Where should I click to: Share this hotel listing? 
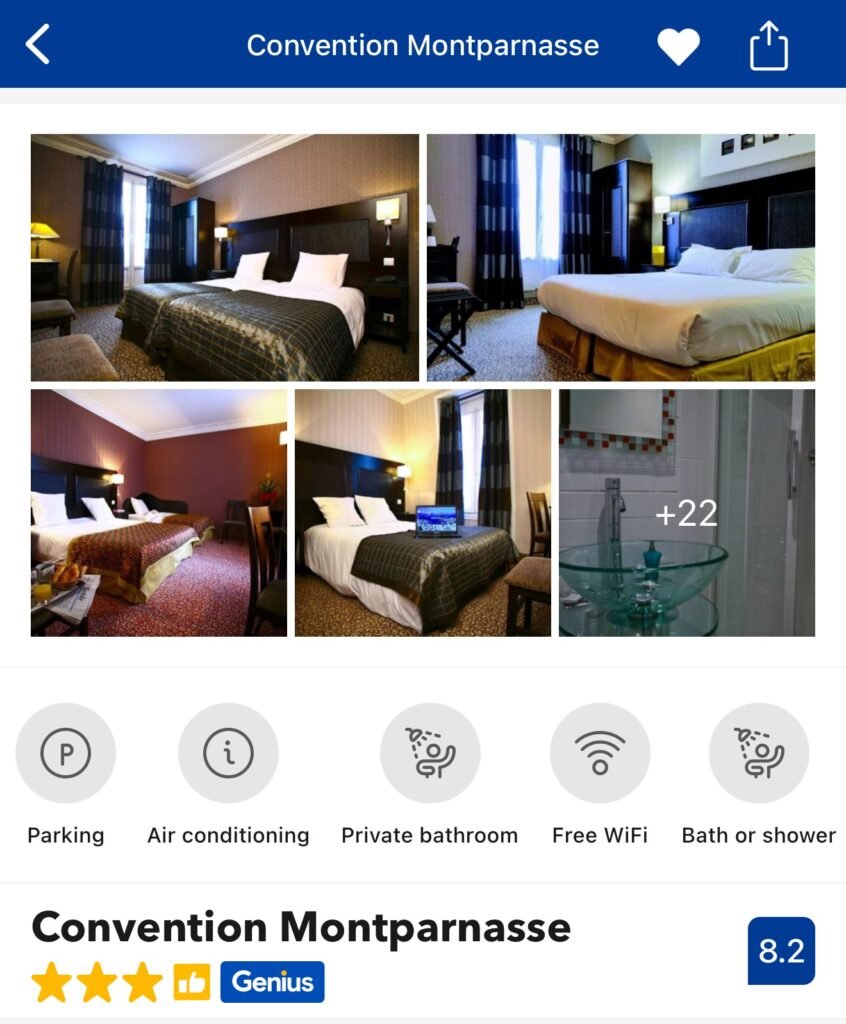(x=769, y=47)
